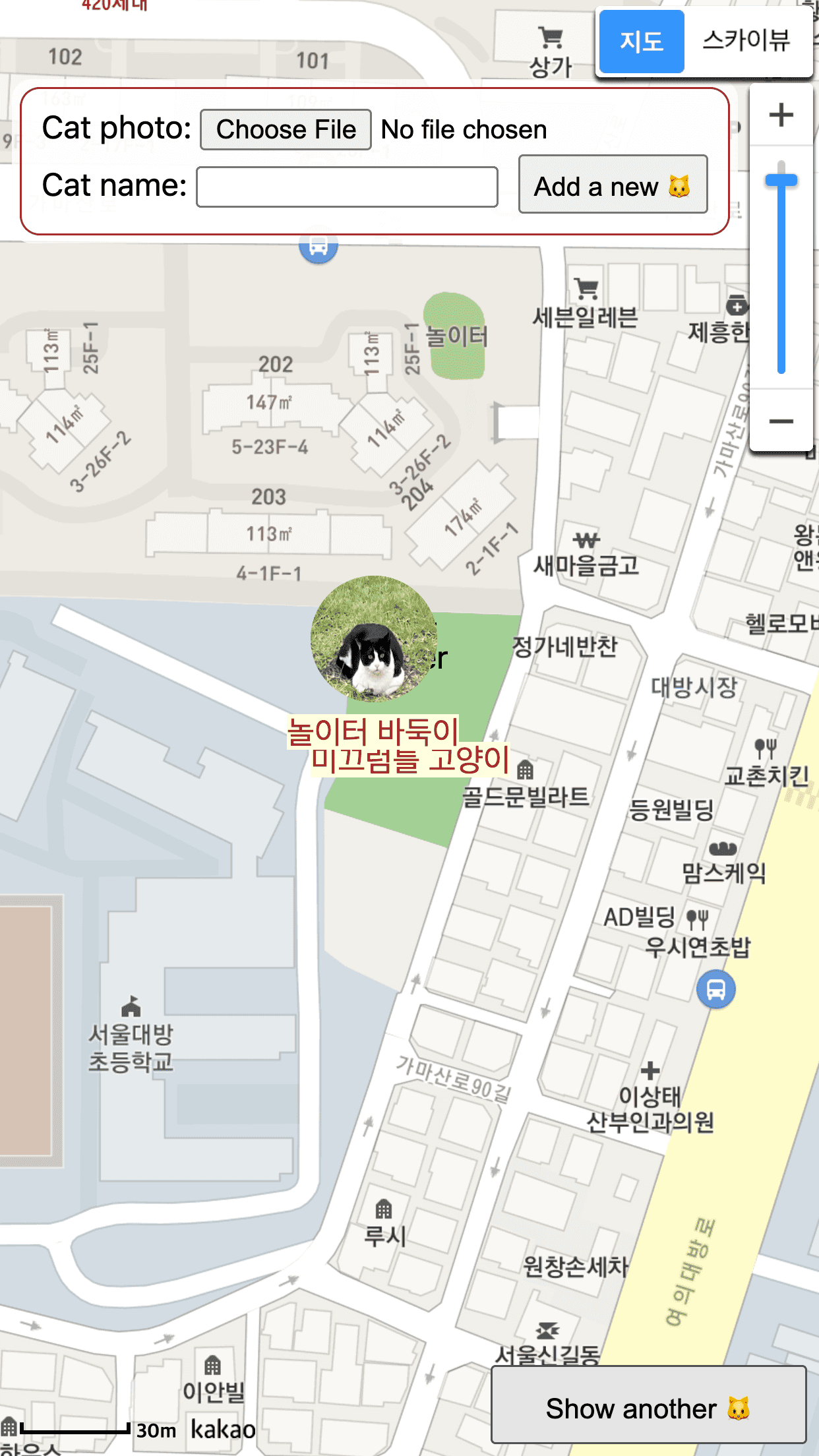Zoom out with the minus button
This screenshot has height=1456, width=819.
(x=781, y=421)
